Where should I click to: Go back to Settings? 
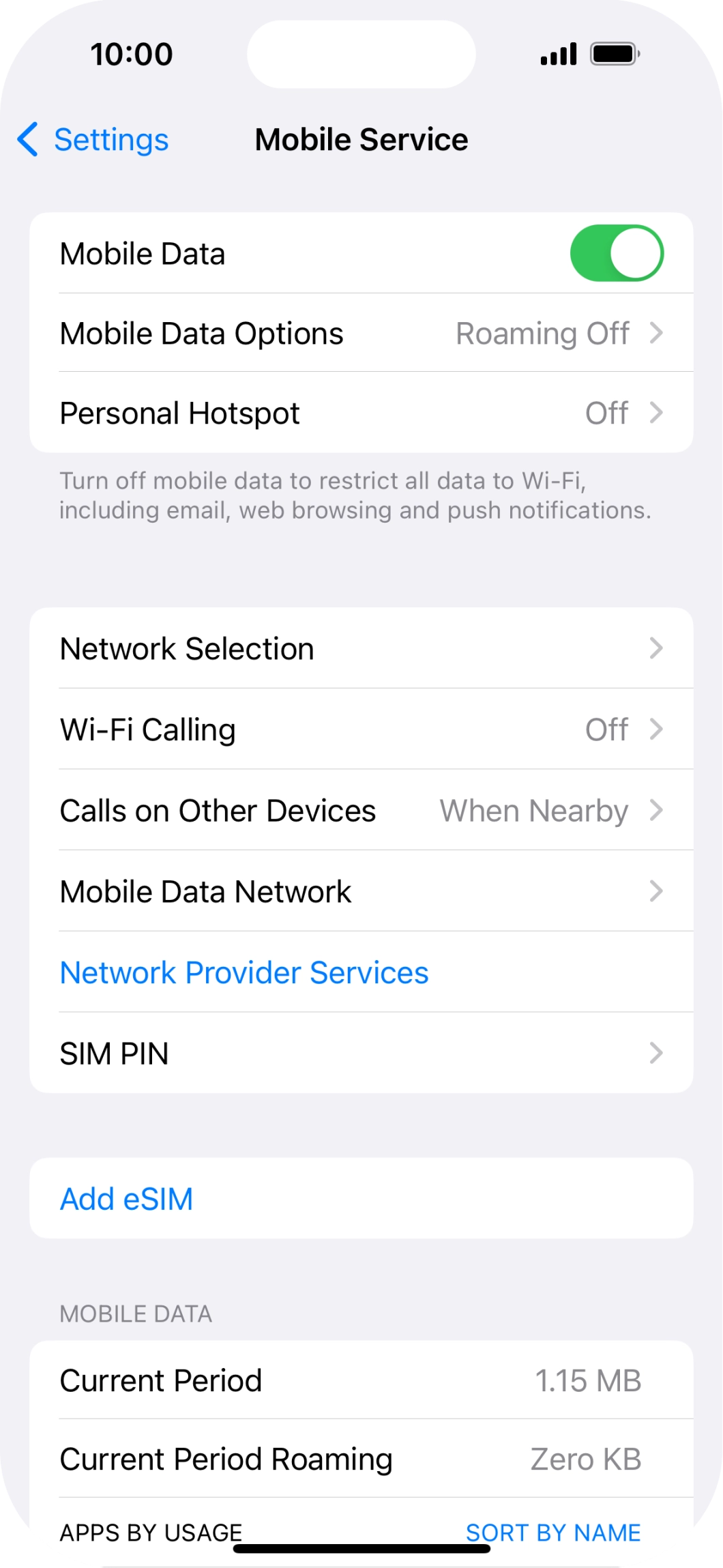point(93,140)
